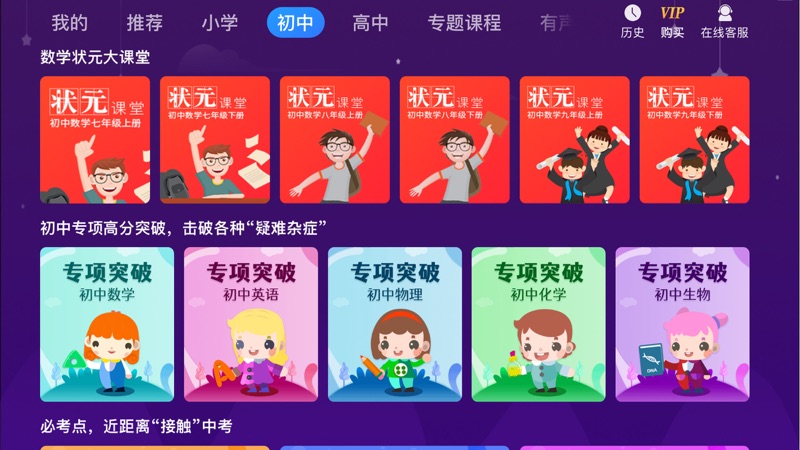800x450 pixels.
Task: Contact 在线客服 support
Action: (x=724, y=22)
